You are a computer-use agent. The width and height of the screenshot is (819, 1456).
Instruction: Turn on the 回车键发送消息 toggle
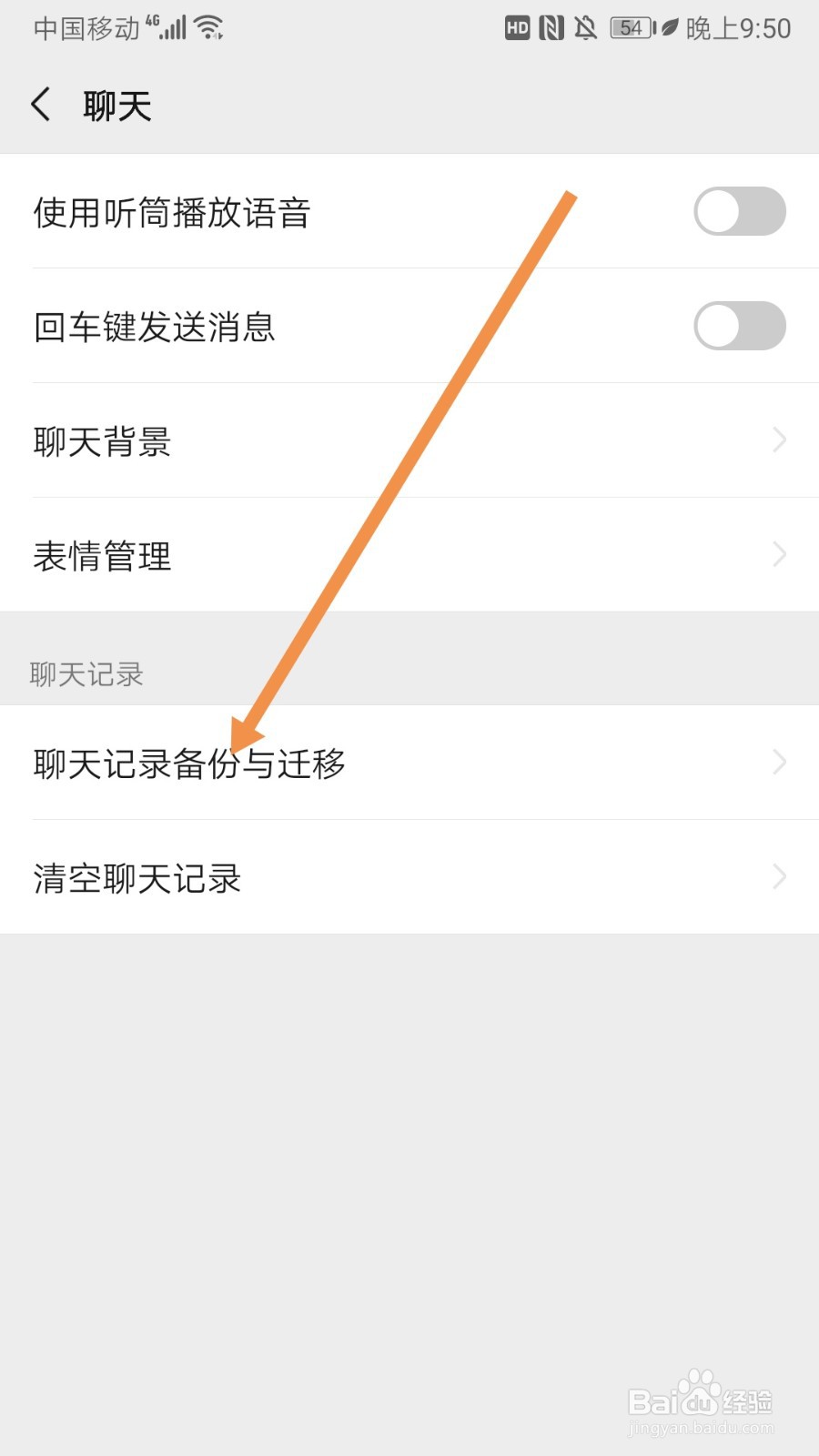739,325
